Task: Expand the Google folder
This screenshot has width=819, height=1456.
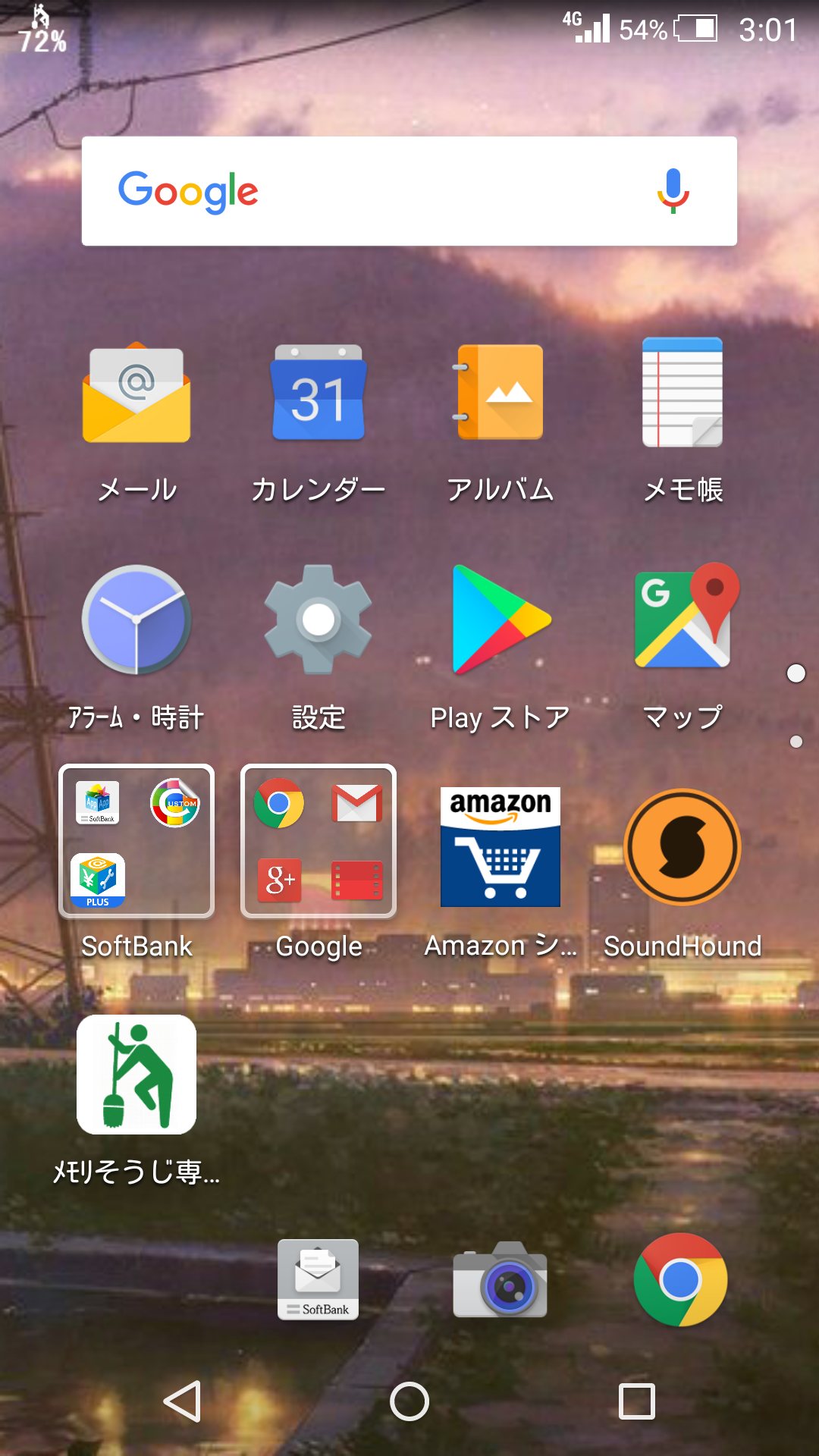Action: tap(318, 842)
